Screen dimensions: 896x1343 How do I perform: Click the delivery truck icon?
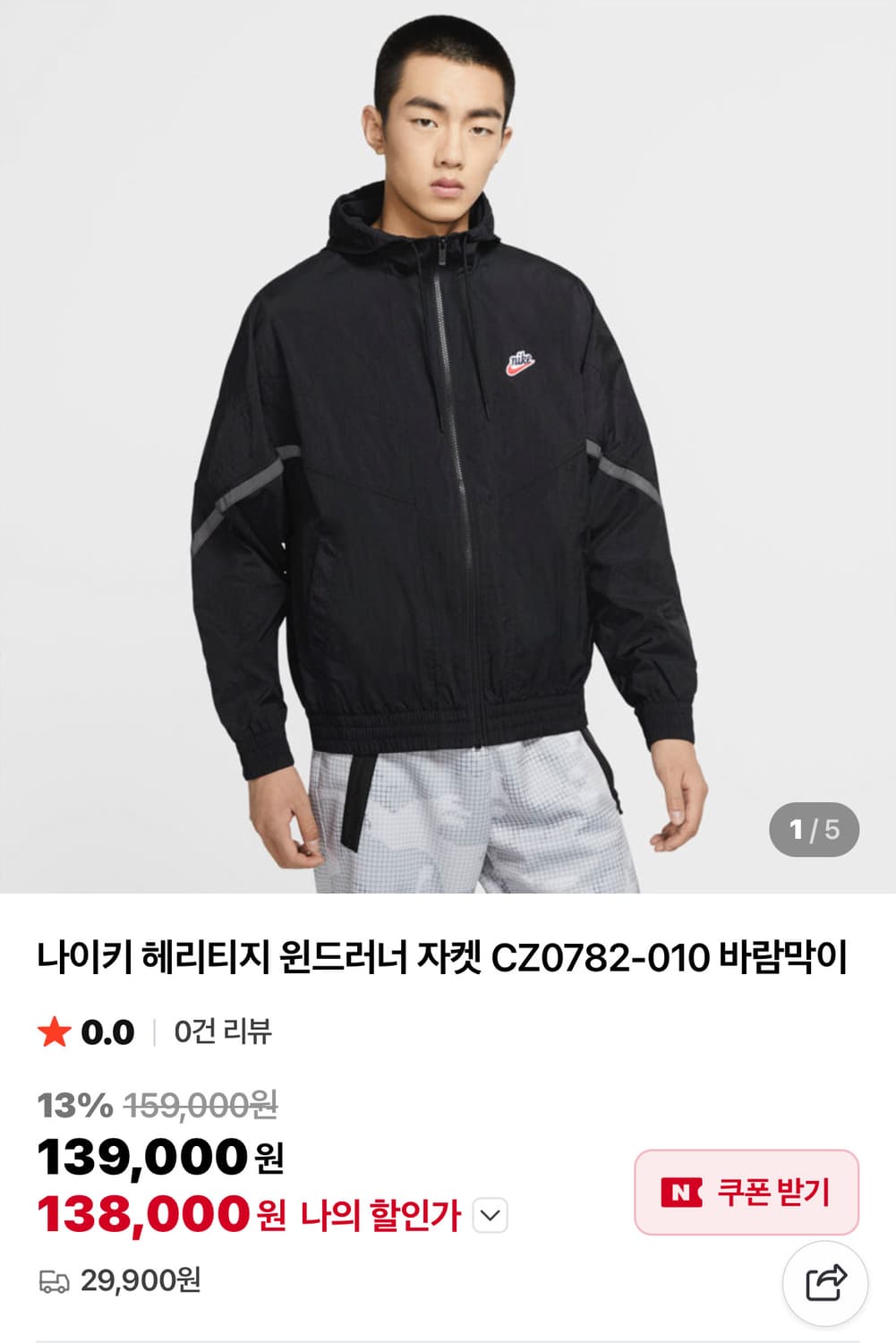pos(55,1281)
